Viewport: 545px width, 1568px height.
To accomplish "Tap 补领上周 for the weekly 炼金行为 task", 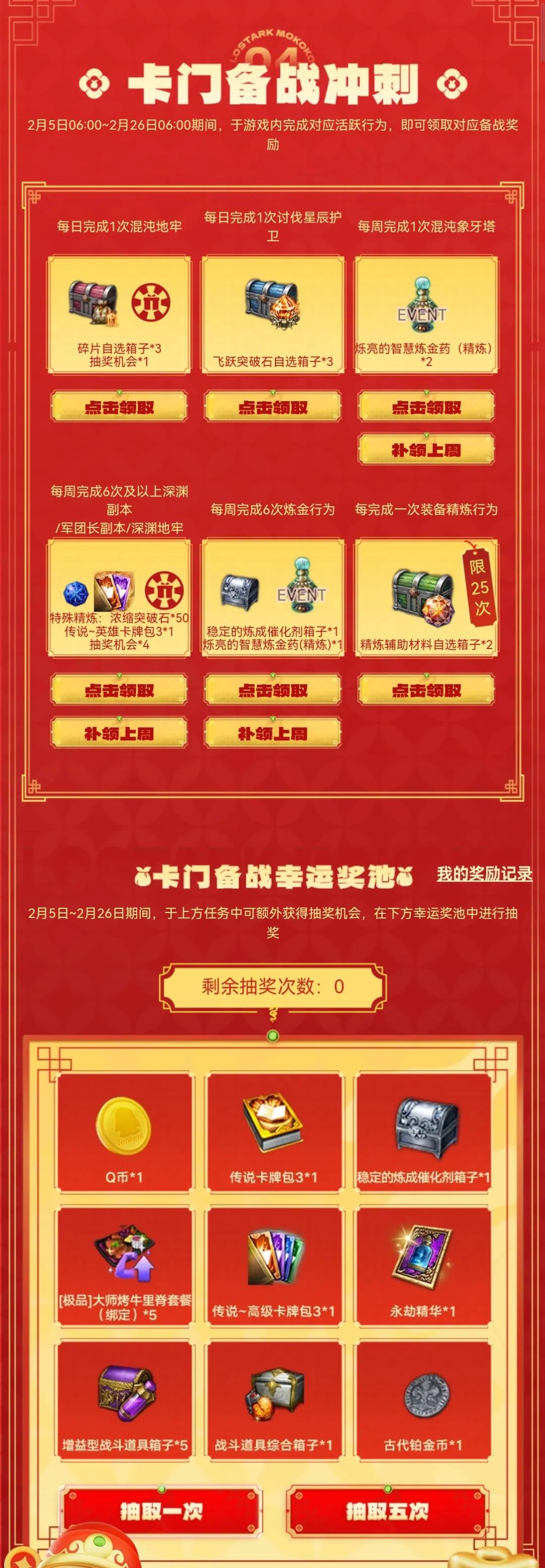I will point(272,733).
